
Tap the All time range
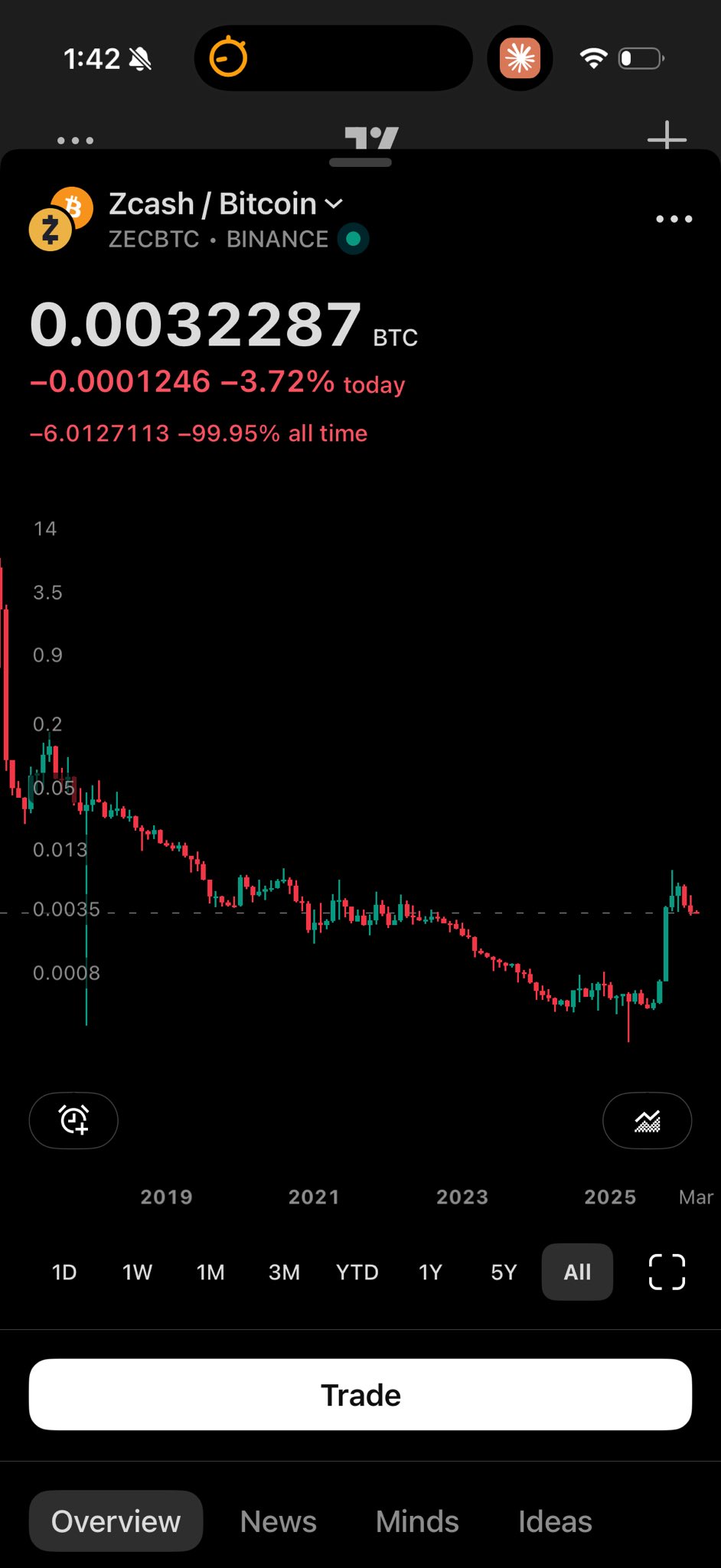tap(577, 1272)
